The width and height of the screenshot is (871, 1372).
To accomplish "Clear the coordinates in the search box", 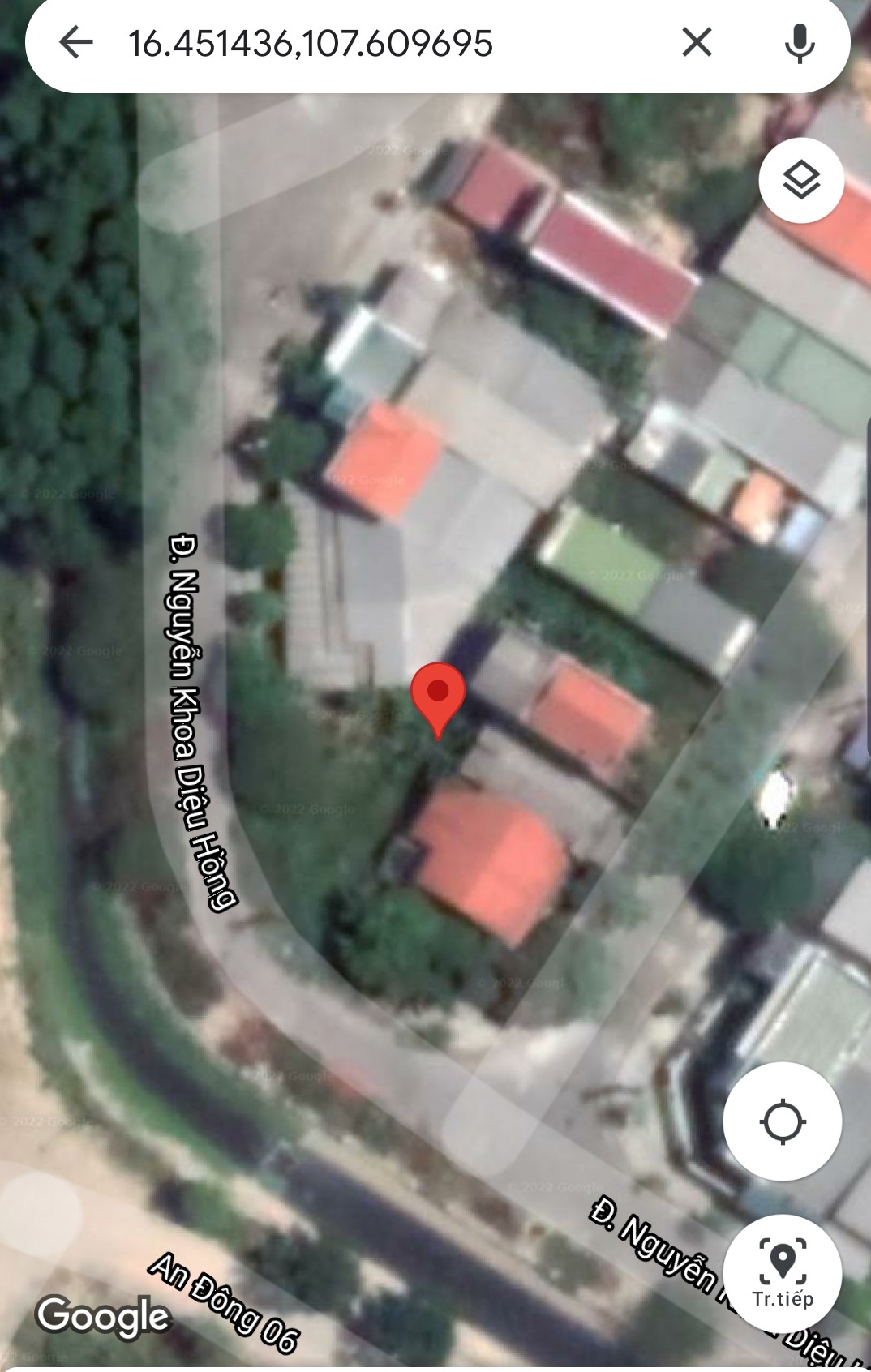I will [x=697, y=42].
